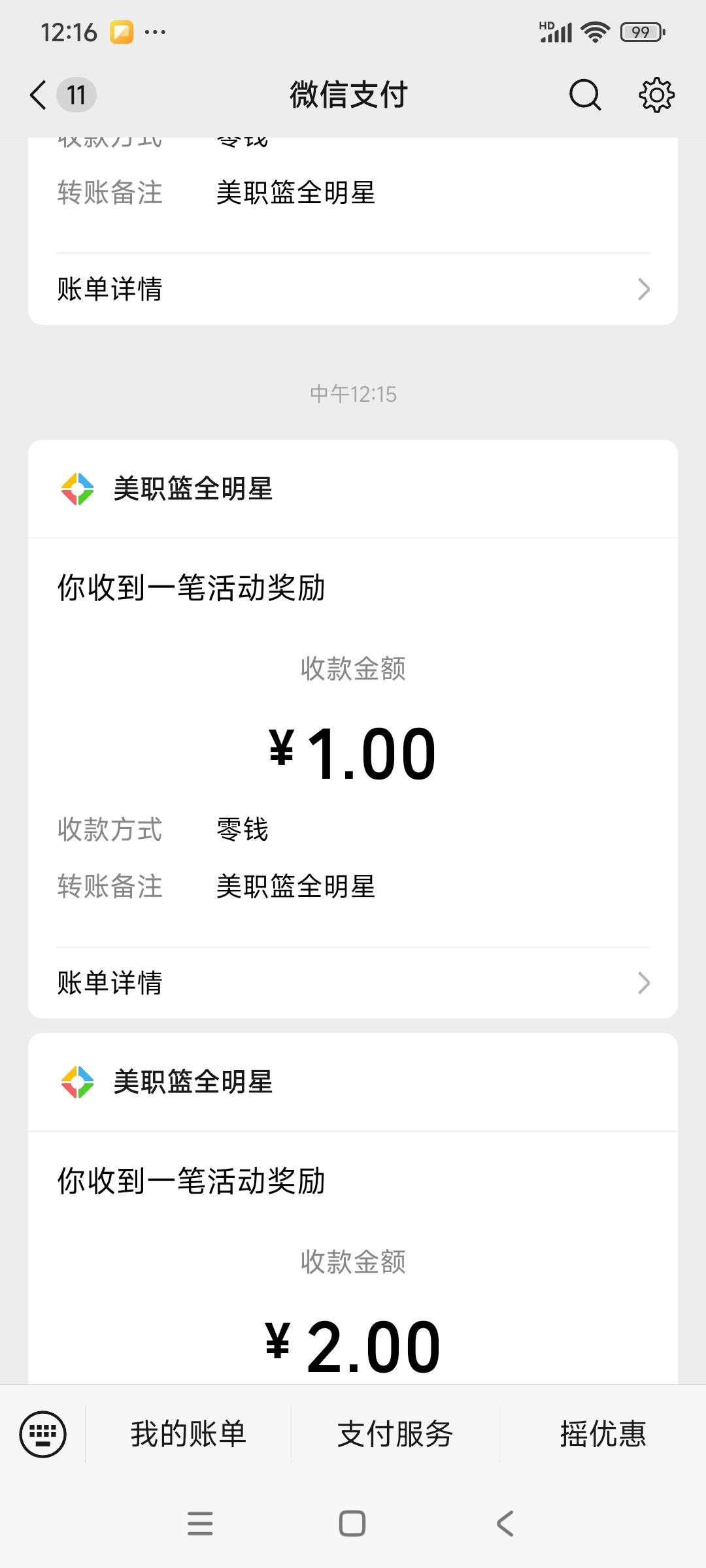View 账单详情 for the ¥1.00 reward
This screenshot has height=1568, width=706.
click(x=353, y=983)
